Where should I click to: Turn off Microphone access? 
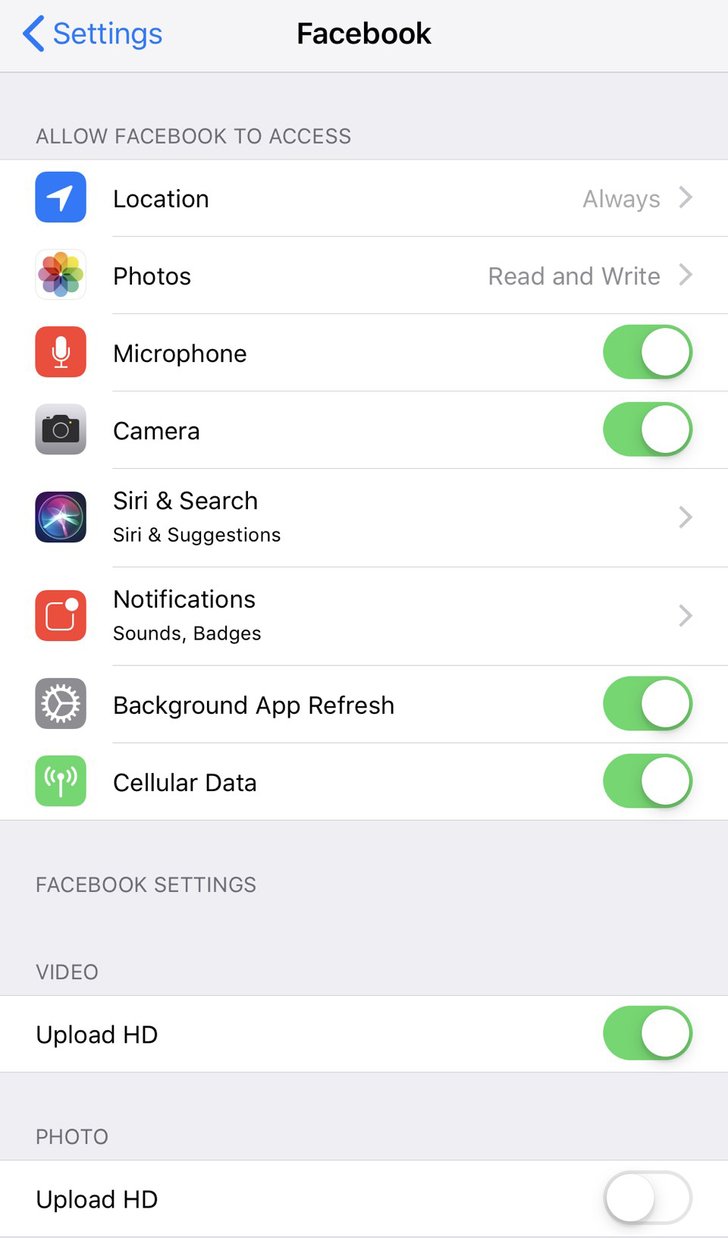(647, 353)
